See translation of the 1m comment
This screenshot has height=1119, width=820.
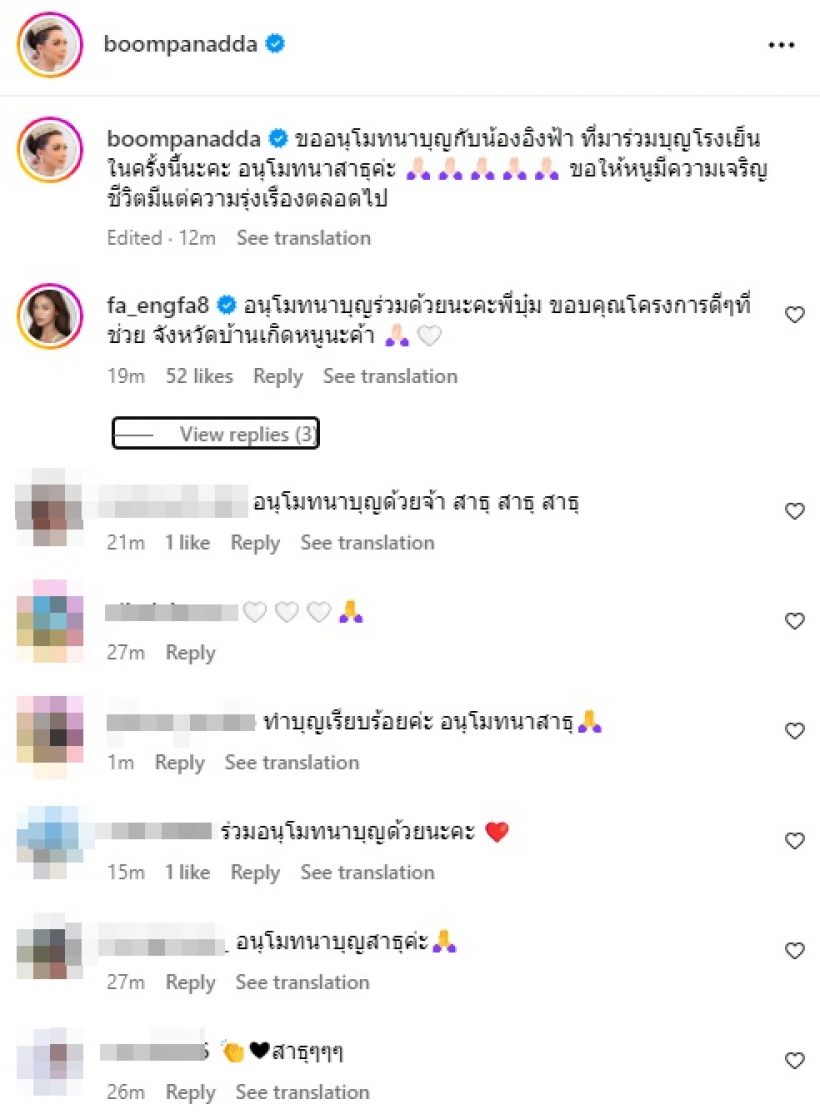(x=292, y=762)
